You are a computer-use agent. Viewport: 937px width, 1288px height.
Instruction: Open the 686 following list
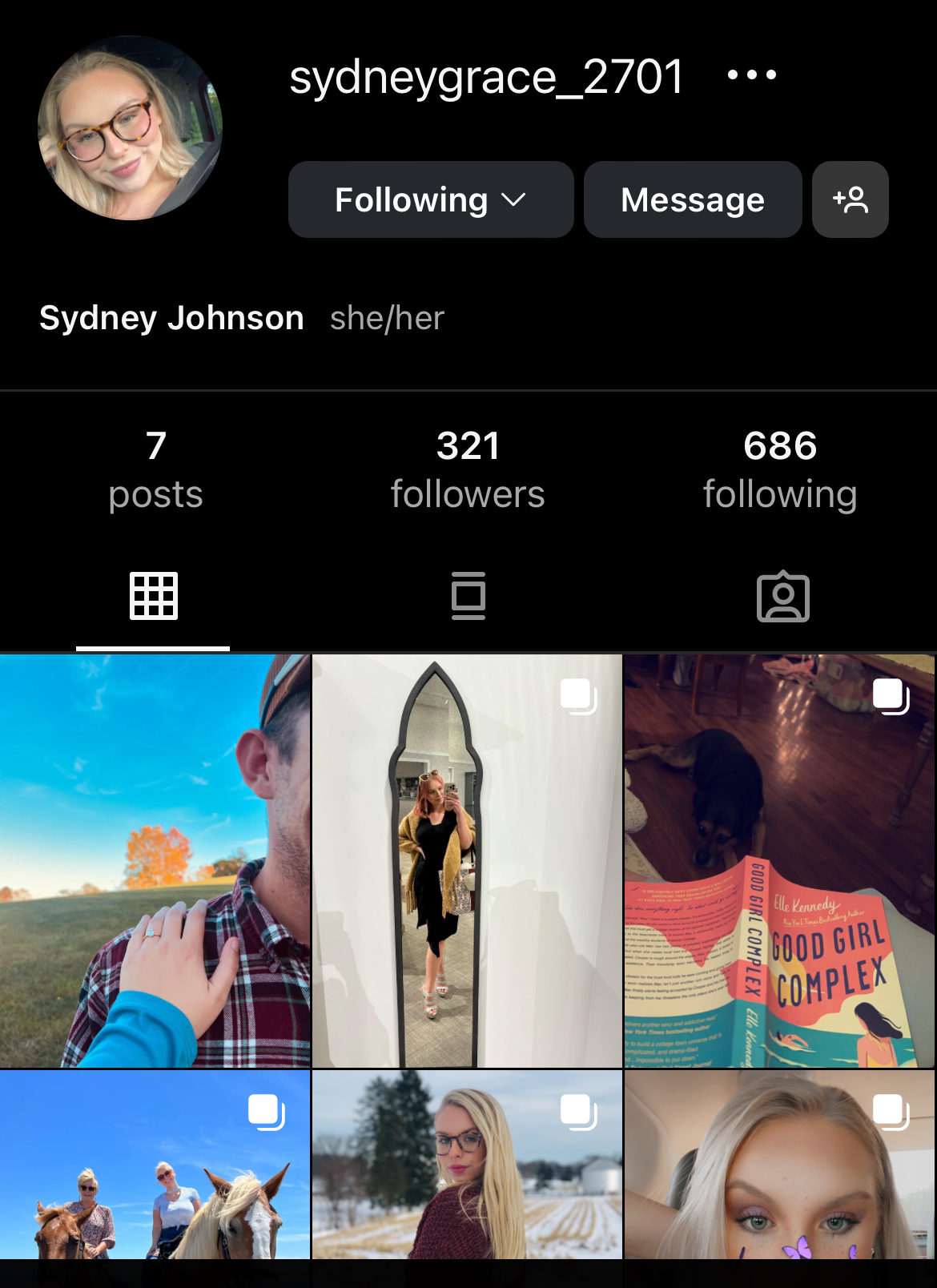point(780,469)
